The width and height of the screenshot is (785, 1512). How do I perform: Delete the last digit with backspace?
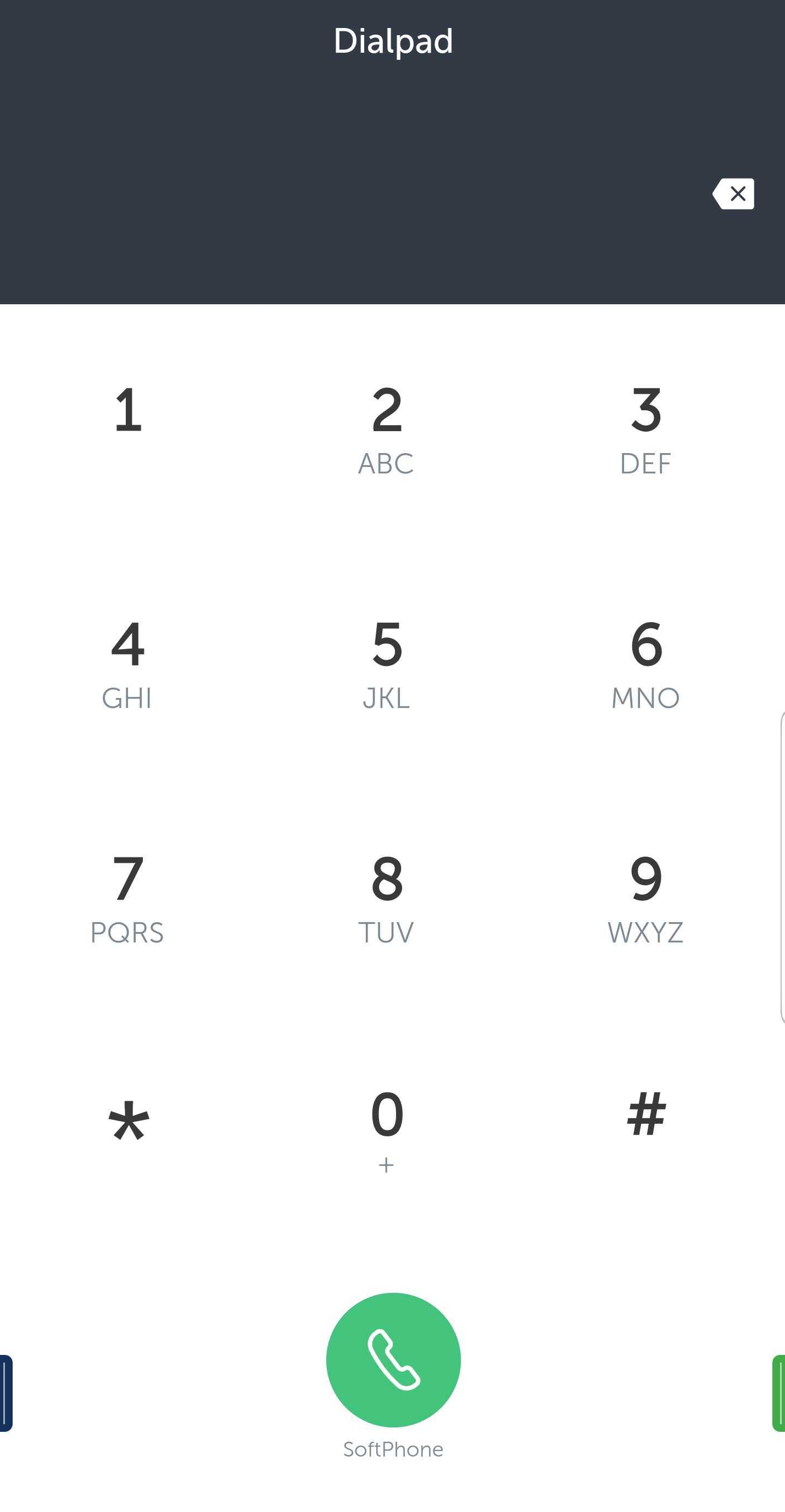(733, 194)
